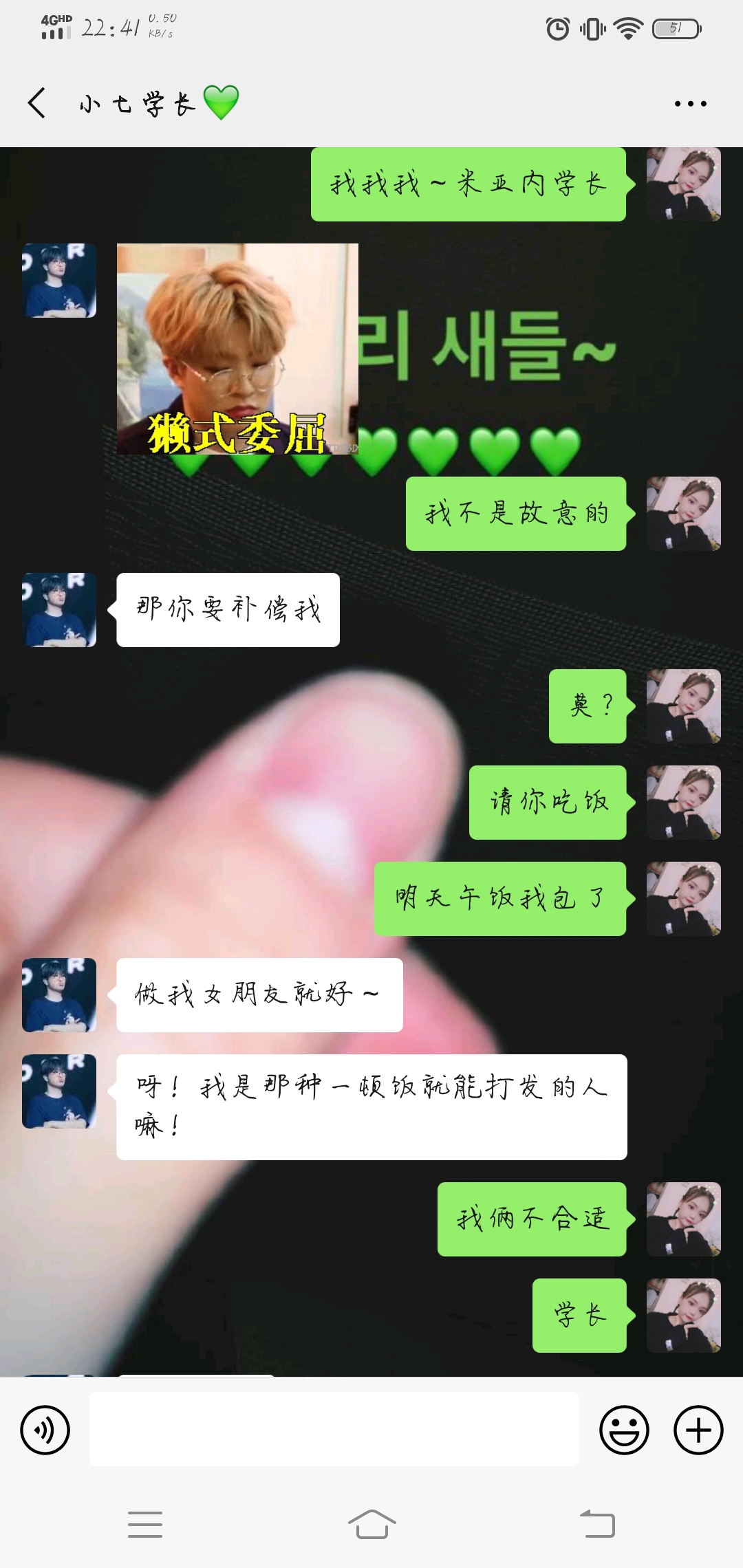Open my avatar beside 我不是故意的
Viewport: 743px width, 1568px height.
(x=683, y=514)
